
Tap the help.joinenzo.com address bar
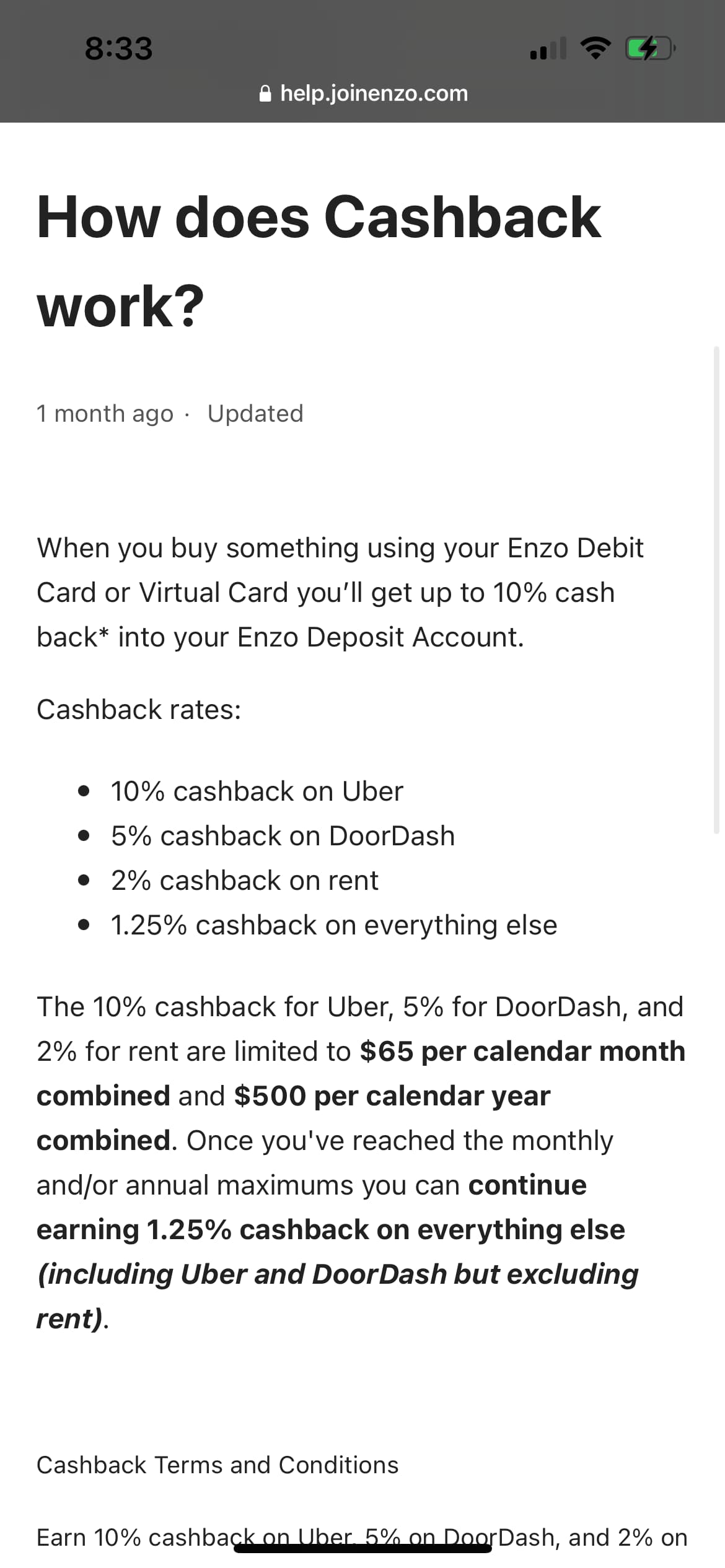tap(363, 94)
